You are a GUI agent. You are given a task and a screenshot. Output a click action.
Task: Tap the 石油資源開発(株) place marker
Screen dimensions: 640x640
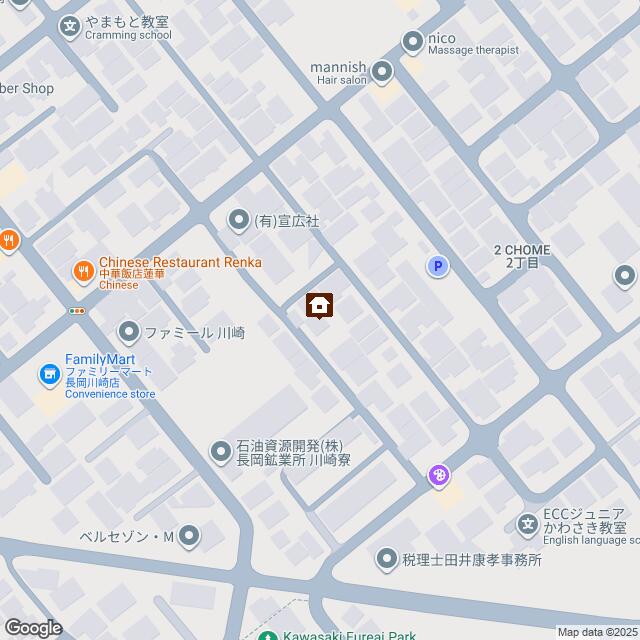(x=220, y=452)
